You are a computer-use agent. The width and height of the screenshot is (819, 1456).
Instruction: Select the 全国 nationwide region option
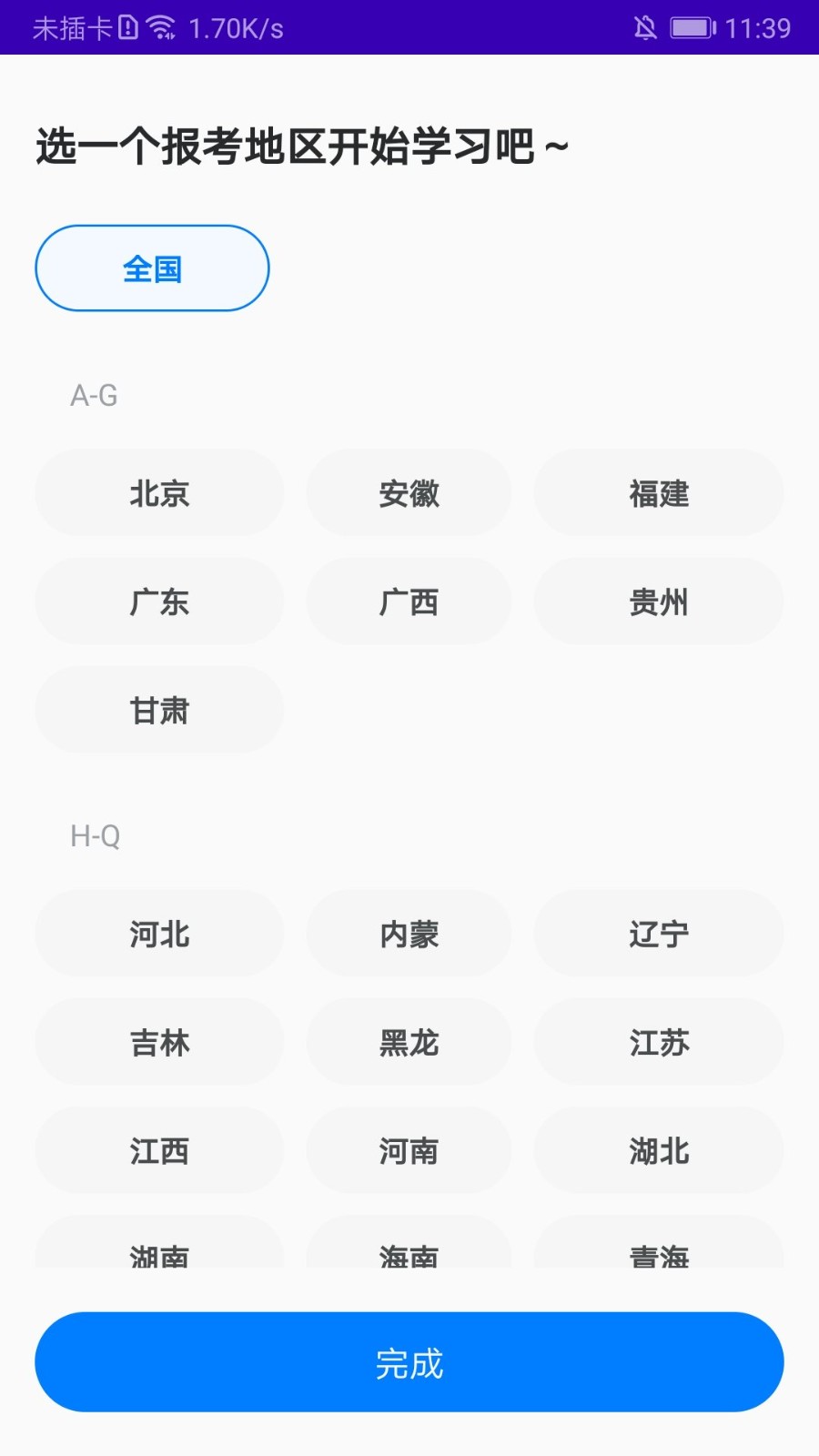point(151,268)
